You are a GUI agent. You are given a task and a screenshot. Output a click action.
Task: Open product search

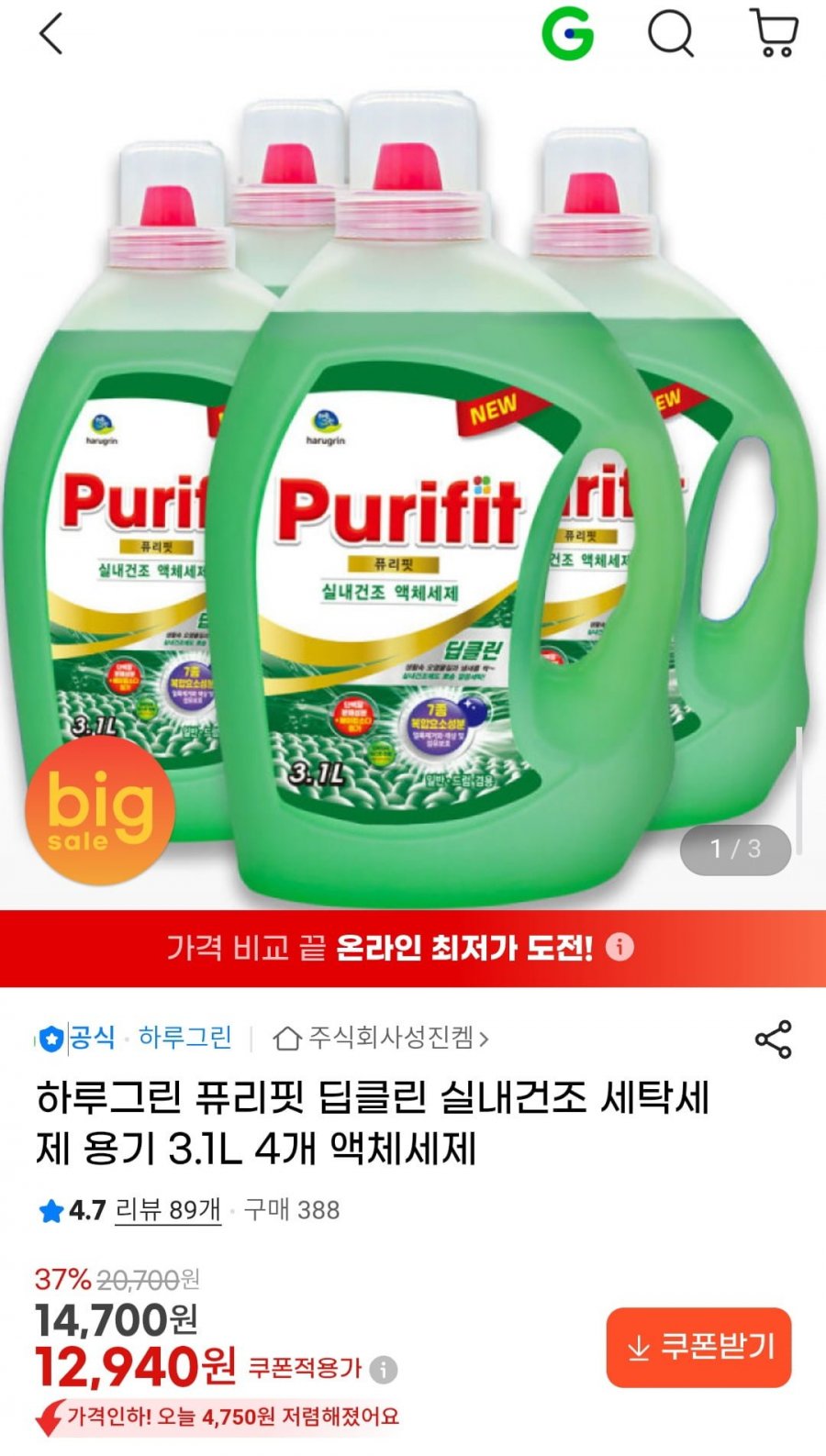pos(671,35)
